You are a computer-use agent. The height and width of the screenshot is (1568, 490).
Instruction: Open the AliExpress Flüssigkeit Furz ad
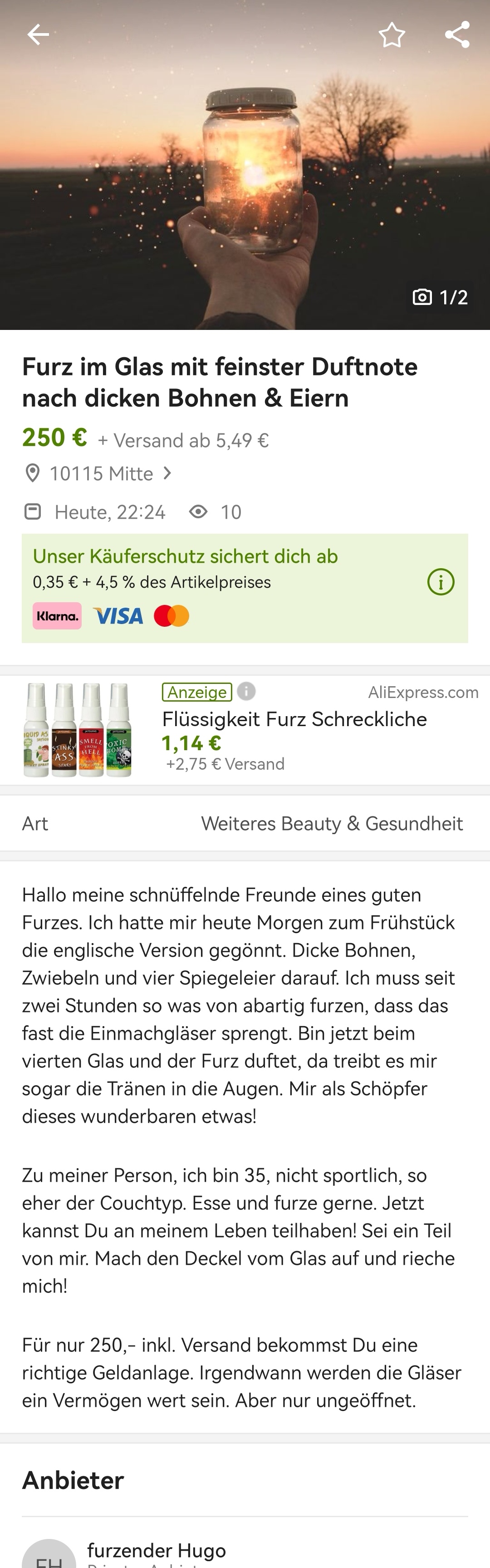click(x=294, y=719)
